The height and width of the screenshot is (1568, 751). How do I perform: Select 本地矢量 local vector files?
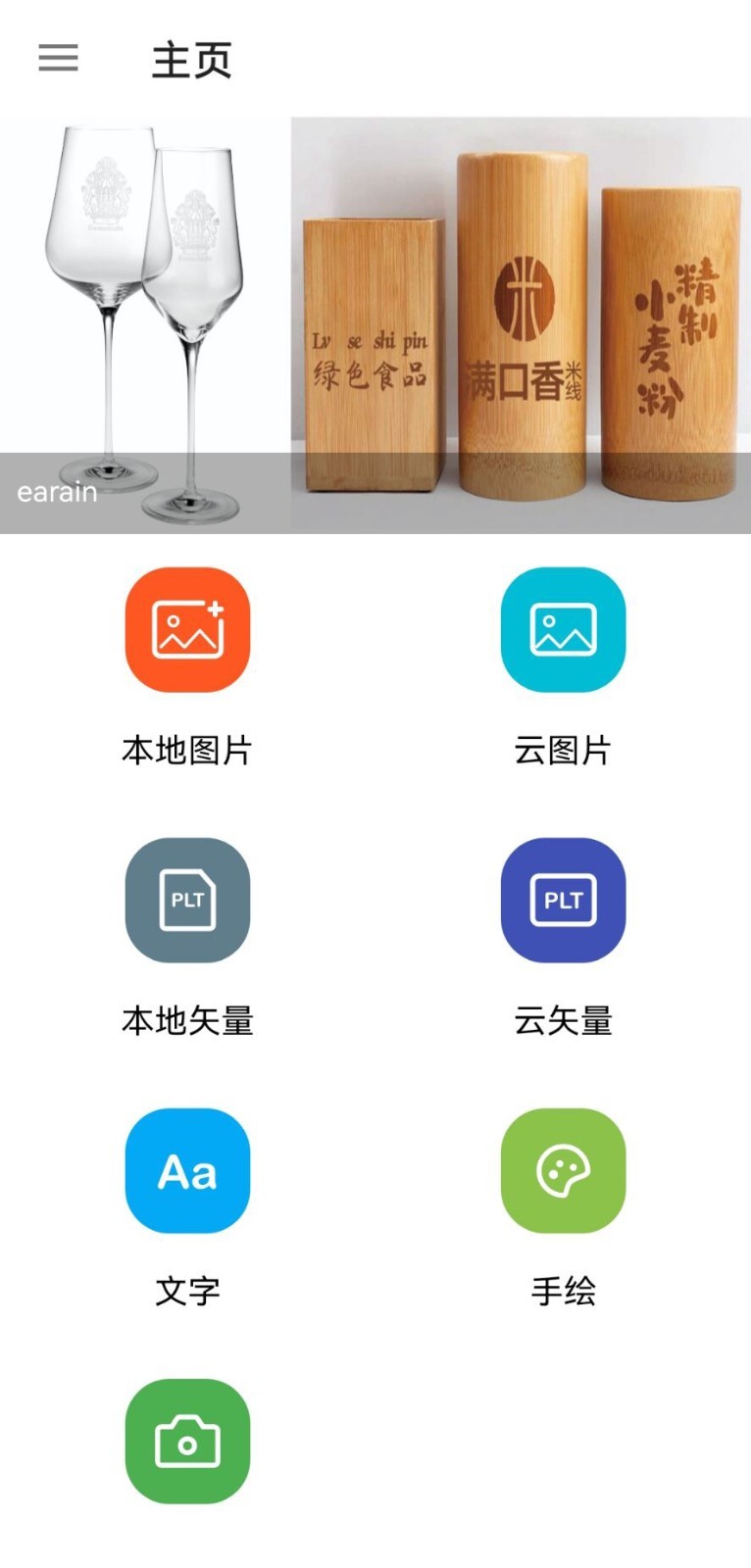(x=187, y=900)
